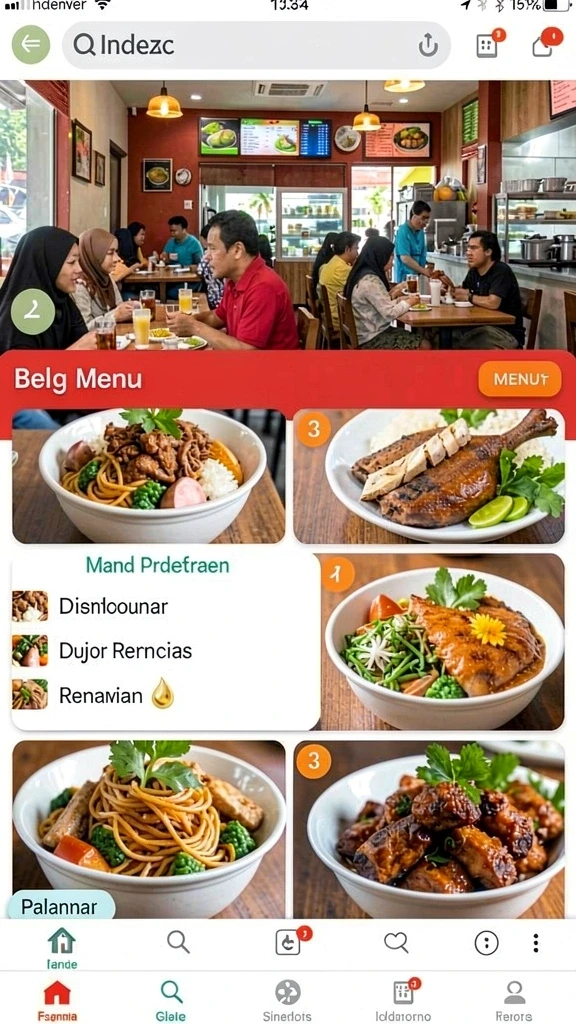Switch to the Sinerlois tab
Viewport: 576px width, 1024px height.
(x=287, y=1000)
